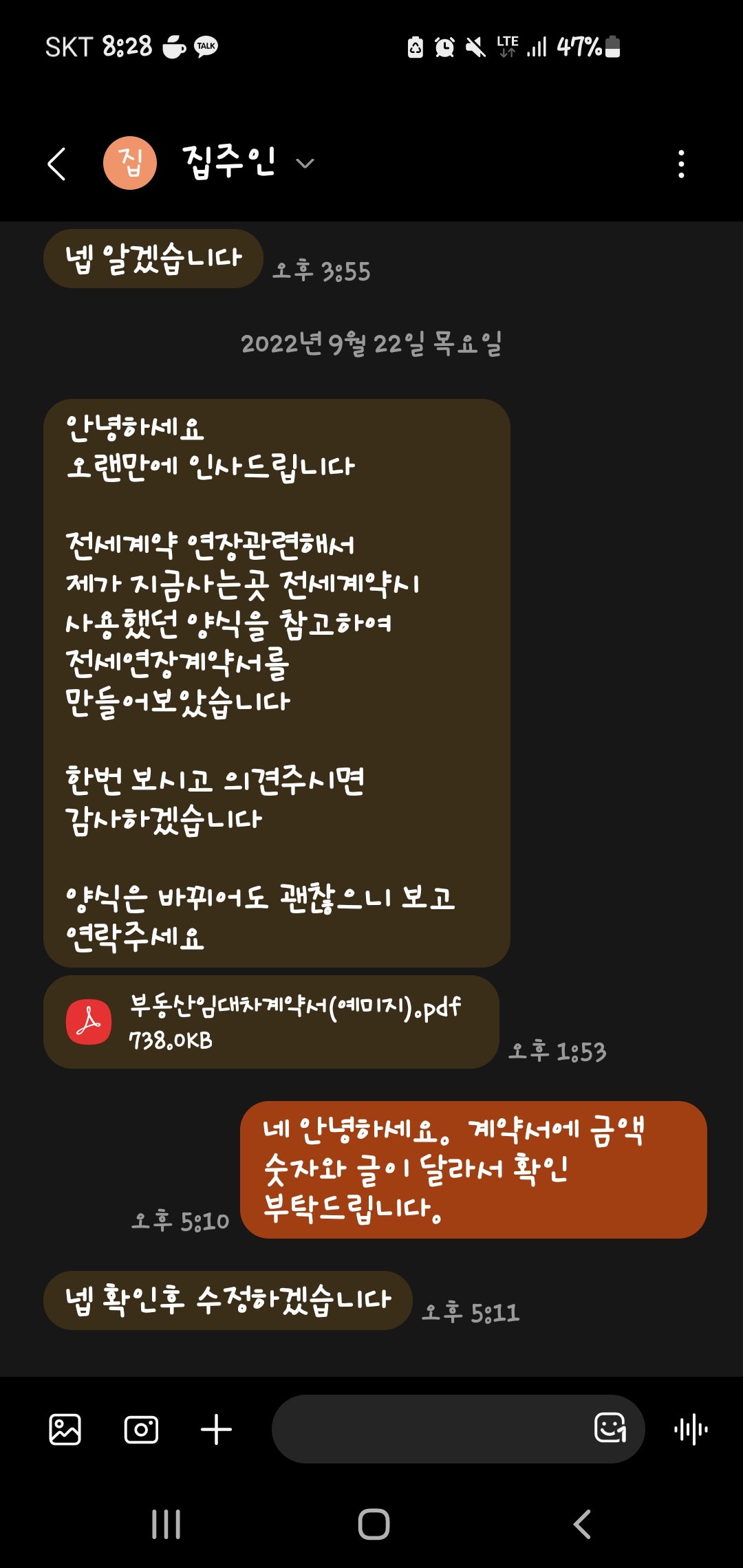Open the overflow menu
The height and width of the screenshot is (1568, 743).
point(681,164)
